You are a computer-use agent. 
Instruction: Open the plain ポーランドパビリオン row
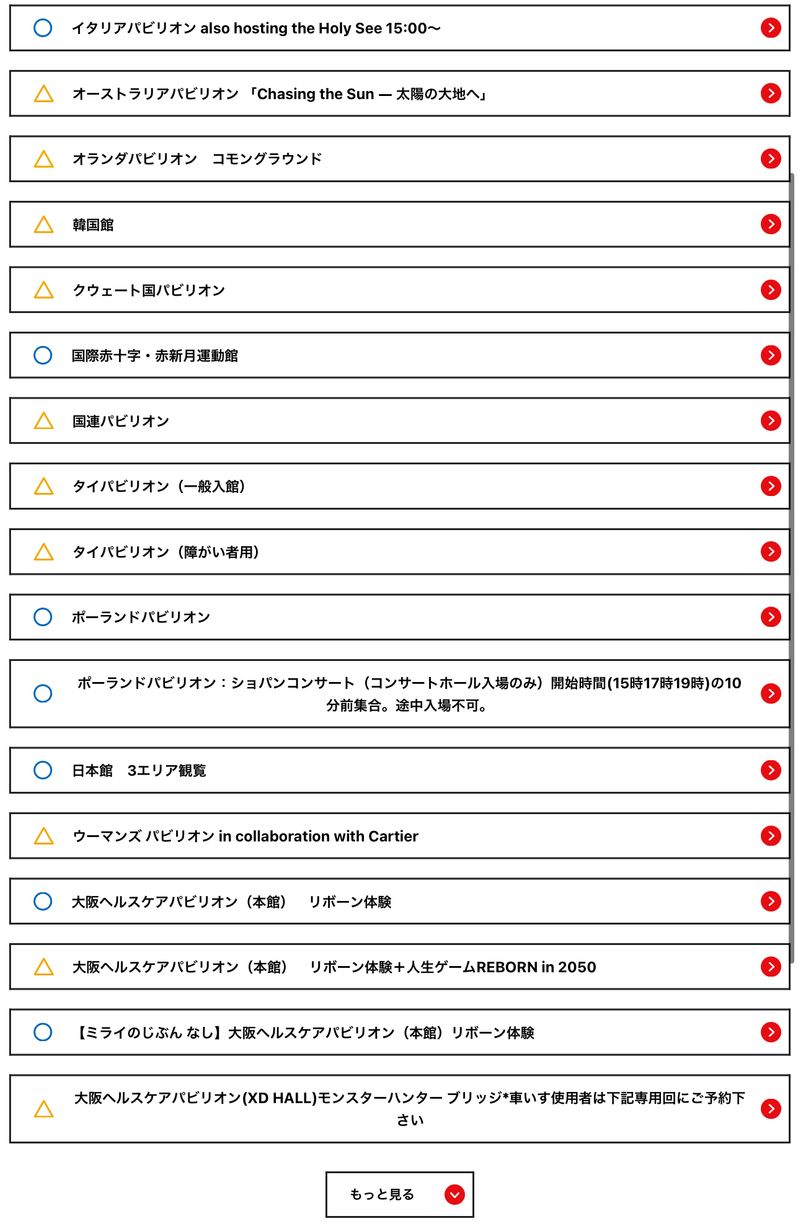click(x=399, y=618)
